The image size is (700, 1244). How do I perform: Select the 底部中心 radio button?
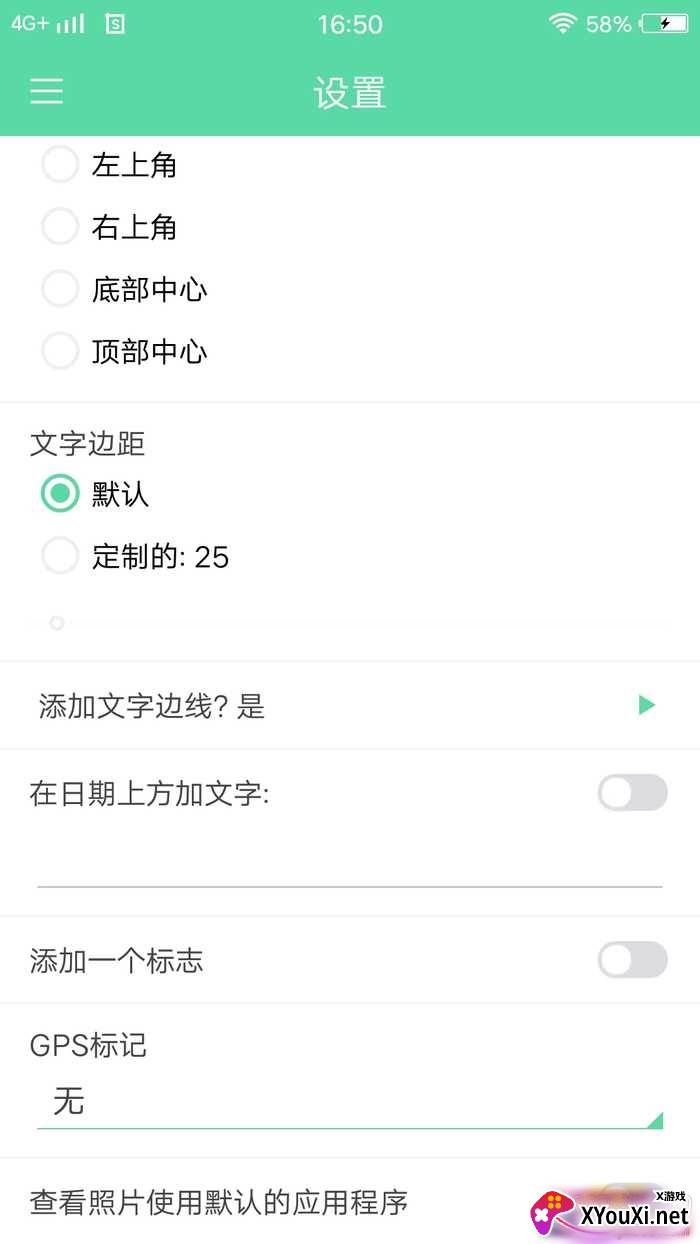coord(60,289)
